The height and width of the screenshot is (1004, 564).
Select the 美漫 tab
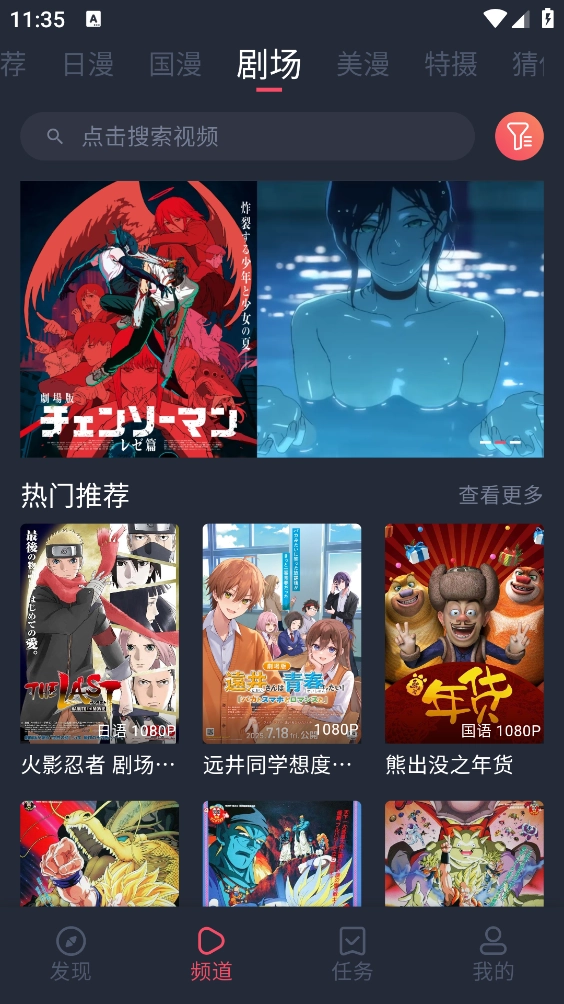pyautogui.click(x=363, y=65)
